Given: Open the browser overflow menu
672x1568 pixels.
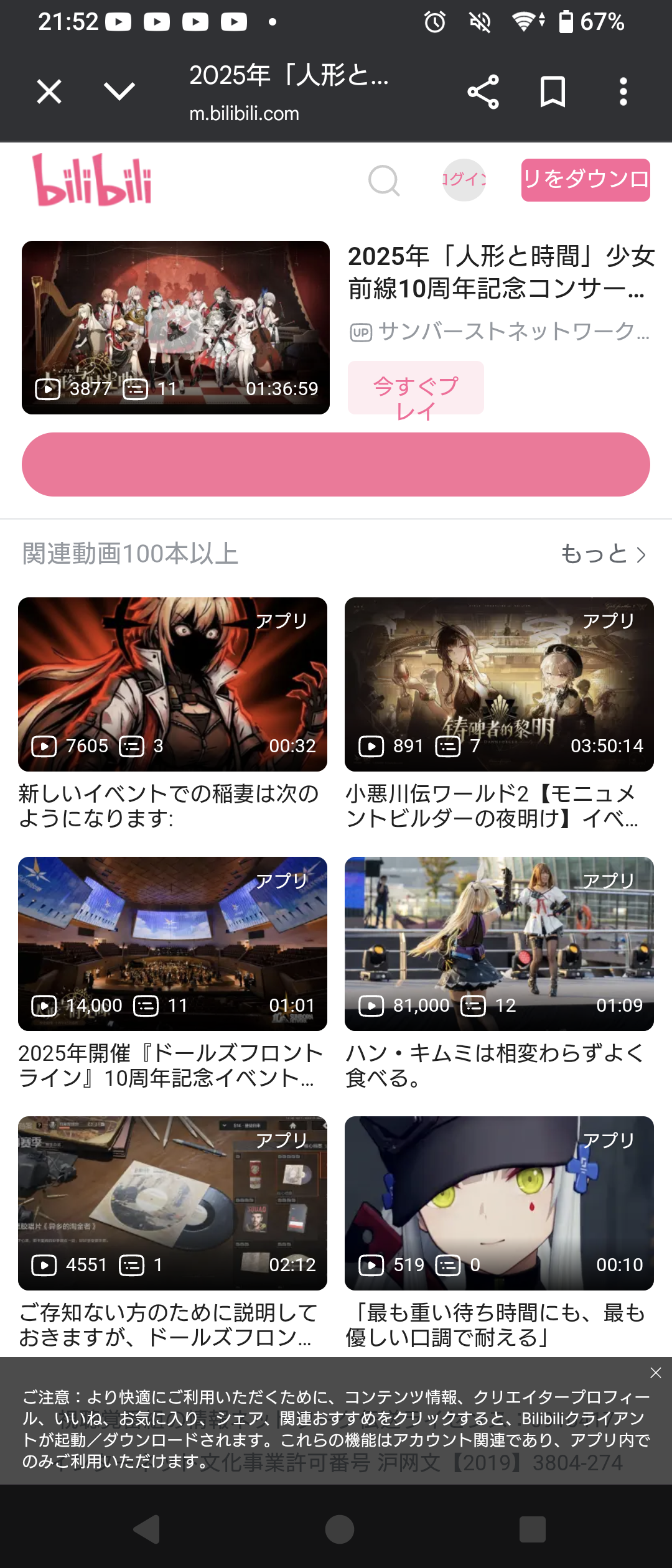Looking at the screenshot, I should click(x=623, y=92).
